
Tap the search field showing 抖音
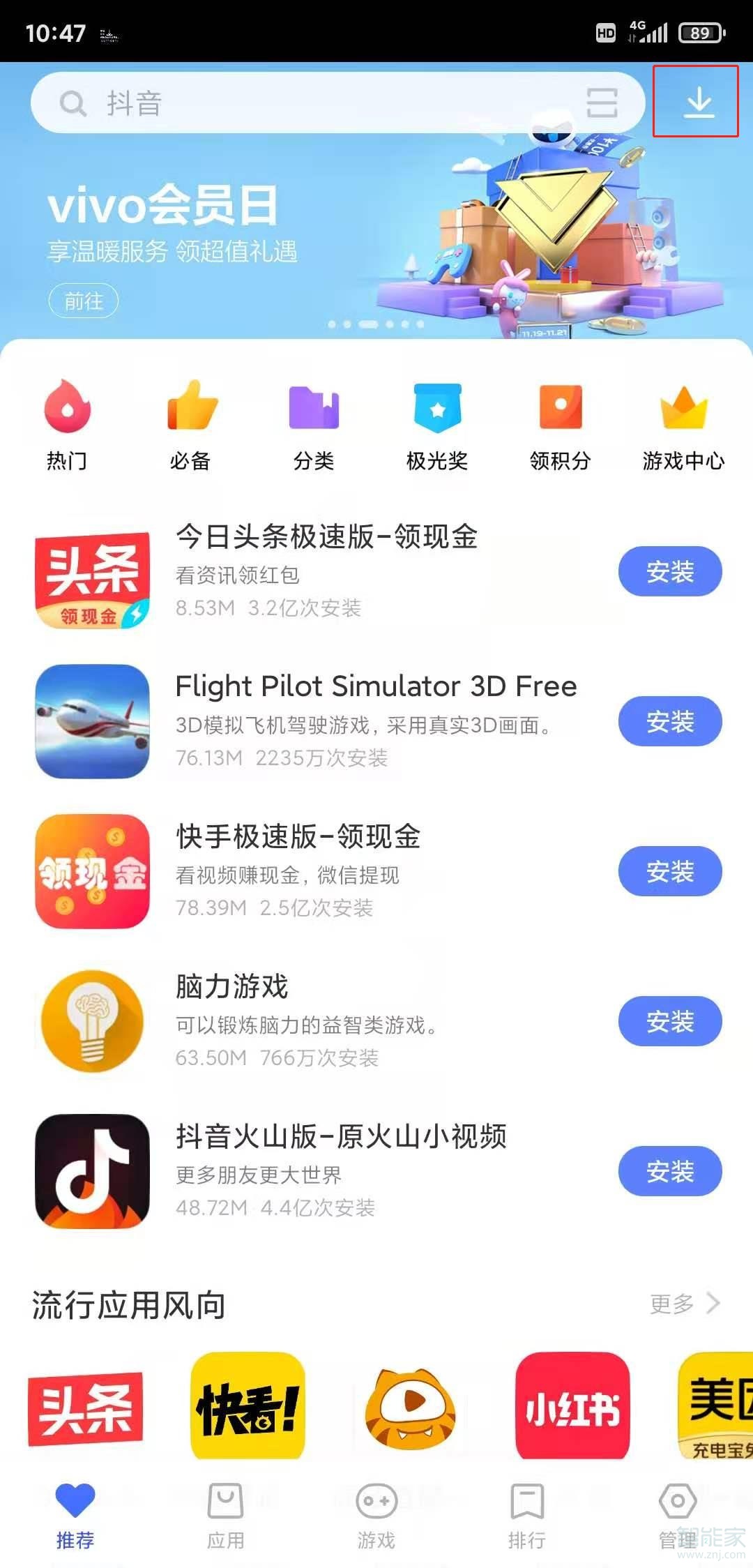(279, 104)
